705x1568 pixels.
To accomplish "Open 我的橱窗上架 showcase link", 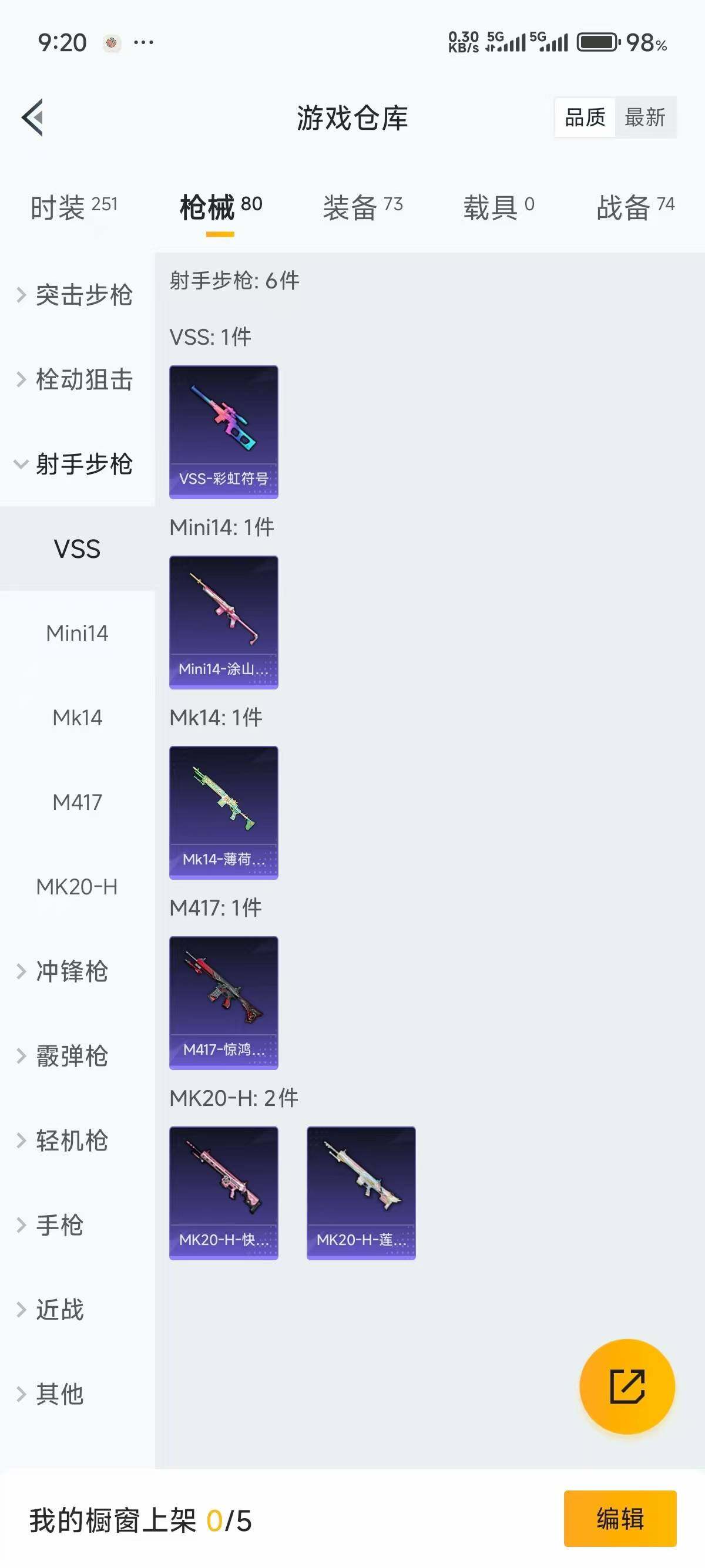I will (140, 1518).
